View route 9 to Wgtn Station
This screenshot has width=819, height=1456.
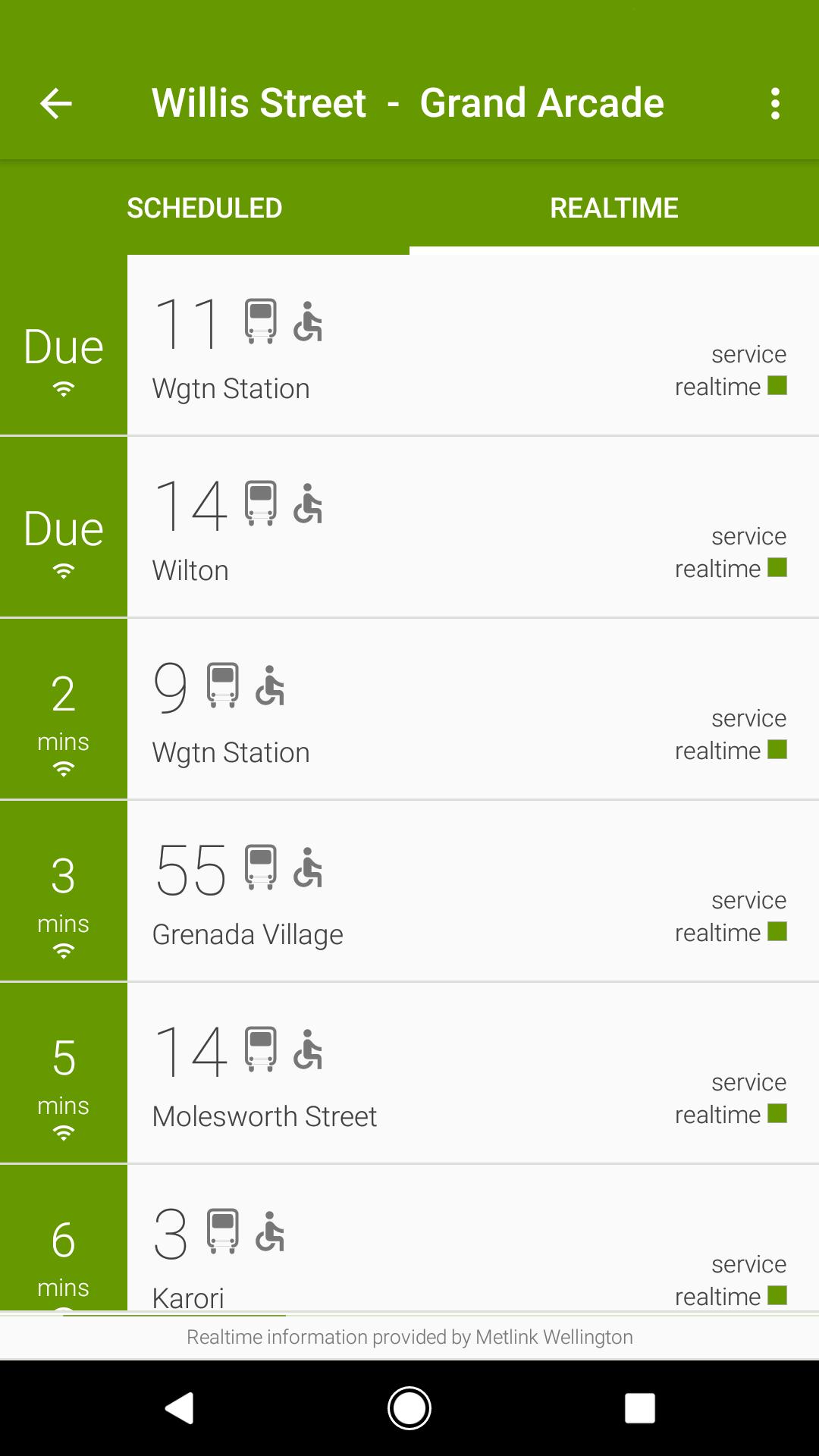tap(409, 710)
